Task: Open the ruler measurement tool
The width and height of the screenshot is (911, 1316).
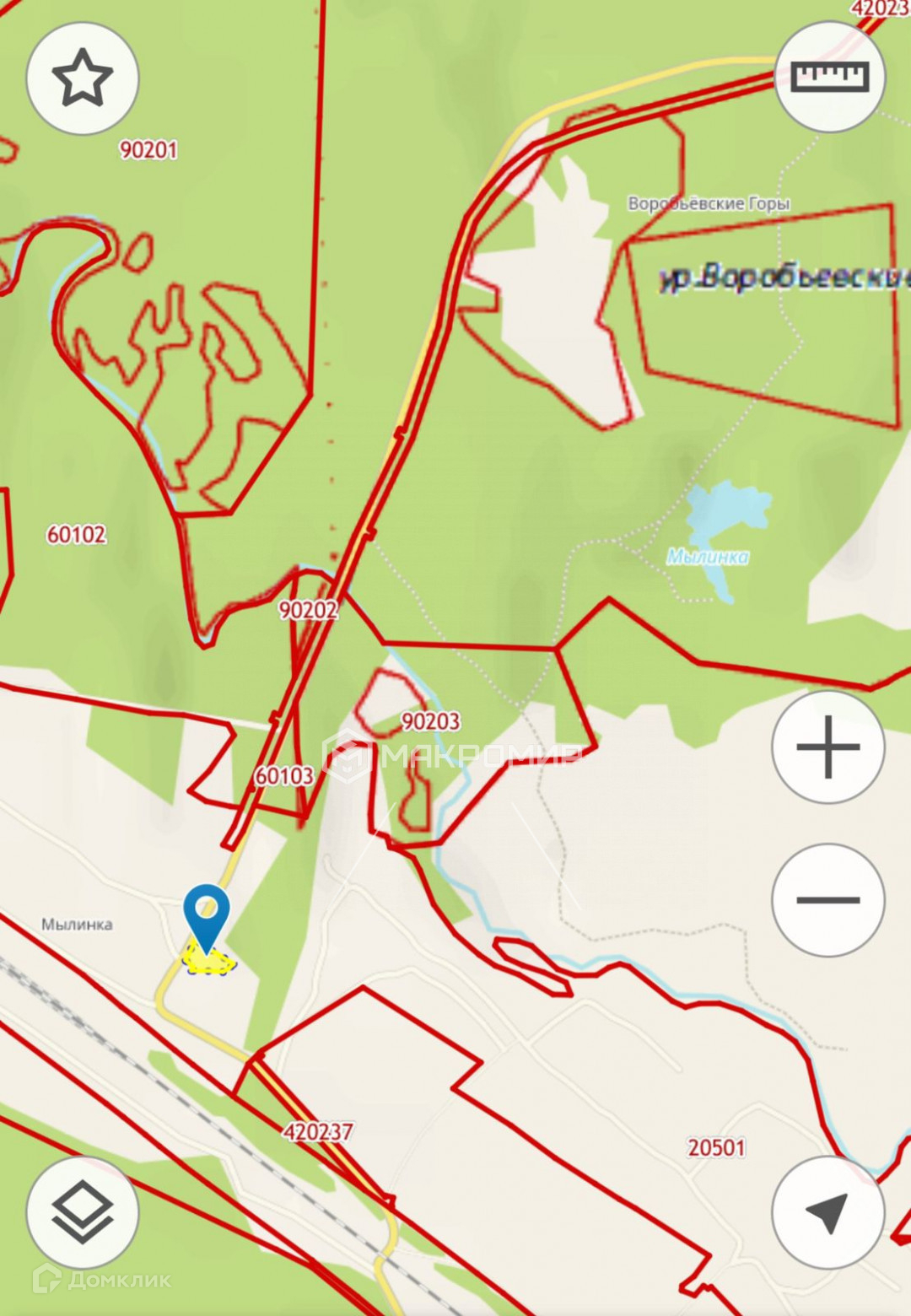Action: pyautogui.click(x=829, y=77)
